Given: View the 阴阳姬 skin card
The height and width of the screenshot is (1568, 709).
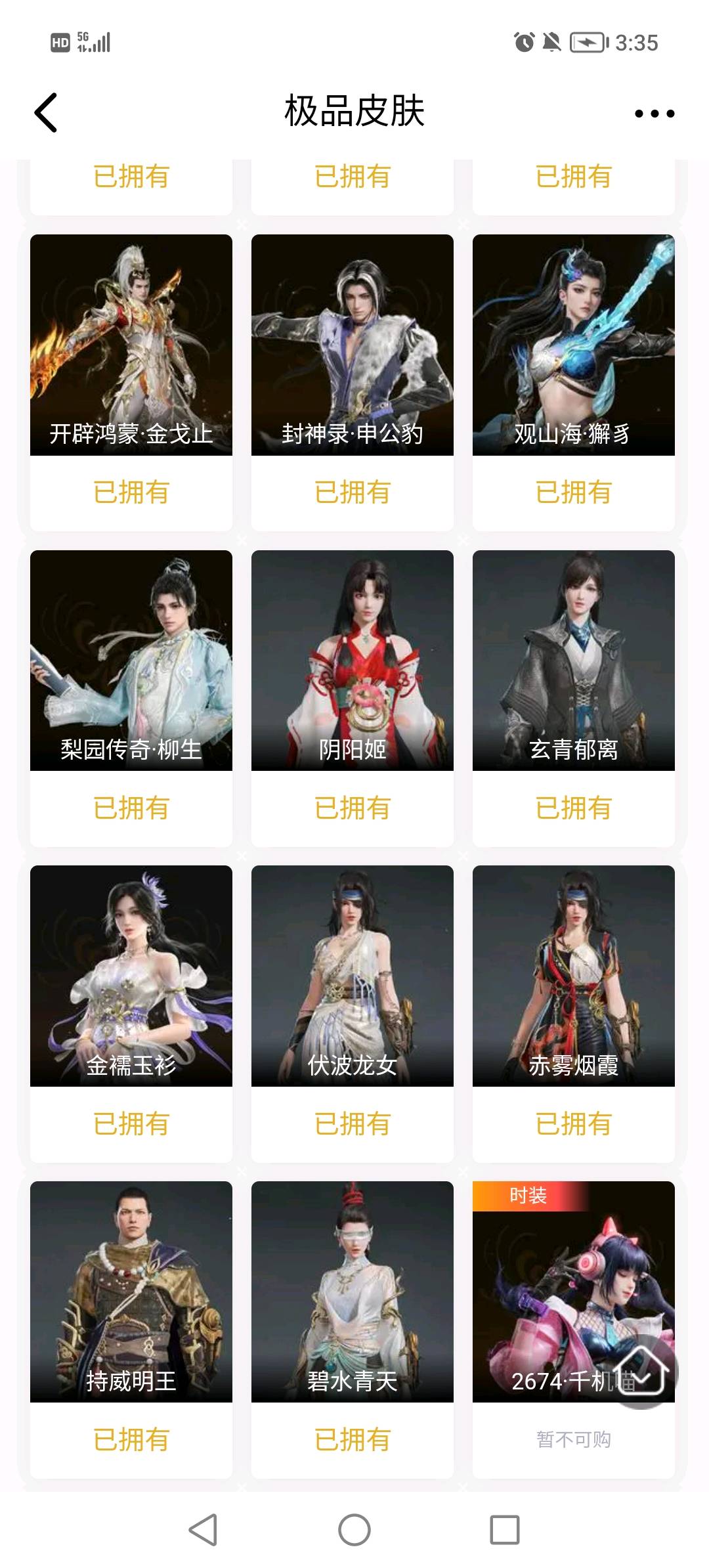Looking at the screenshot, I should coord(353,661).
